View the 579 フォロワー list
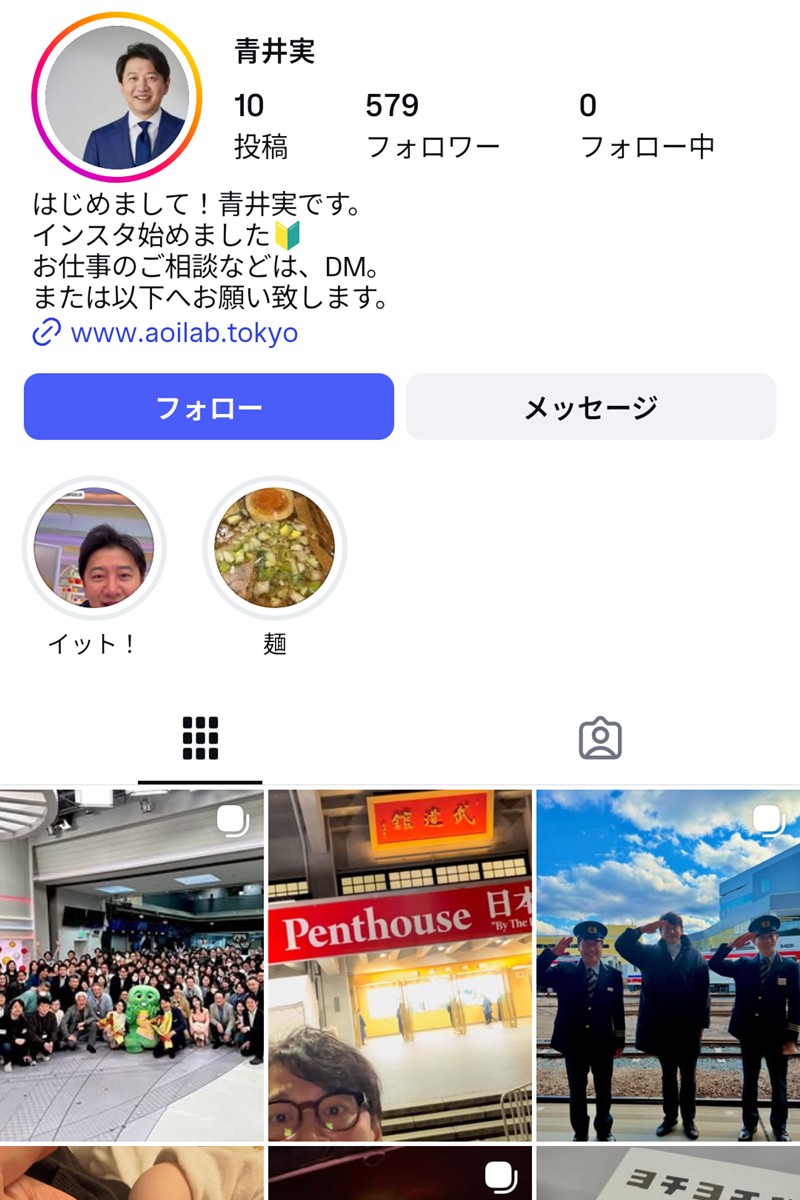Screen dimensions: 800x1200 pyautogui.click(x=432, y=126)
